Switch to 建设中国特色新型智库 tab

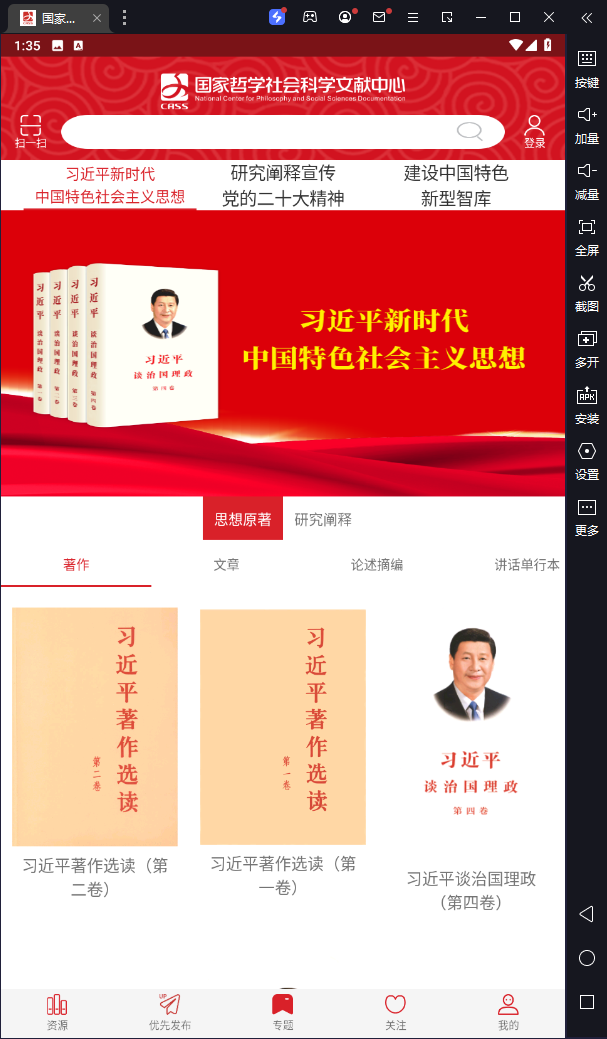tap(456, 186)
